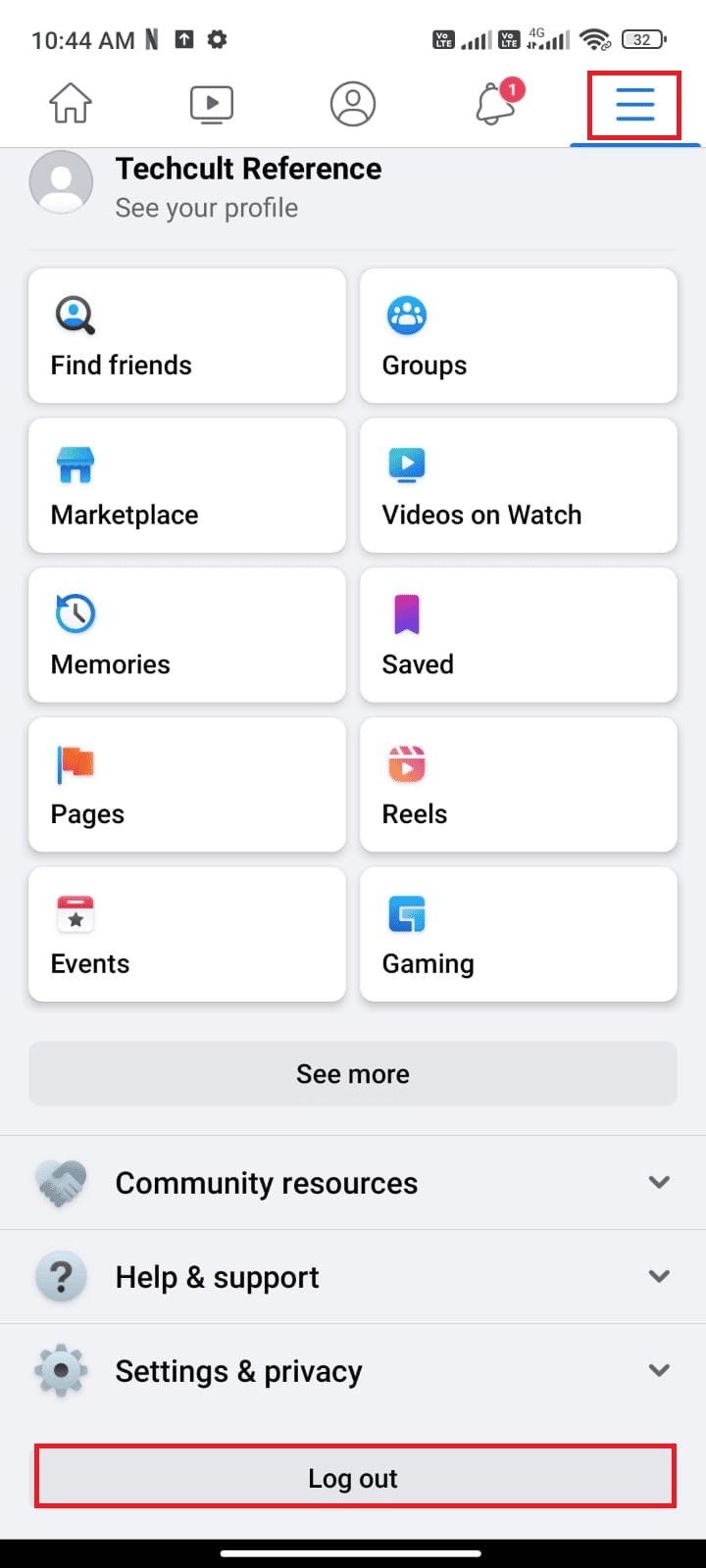Open Techcult Reference profile picture

[61, 181]
